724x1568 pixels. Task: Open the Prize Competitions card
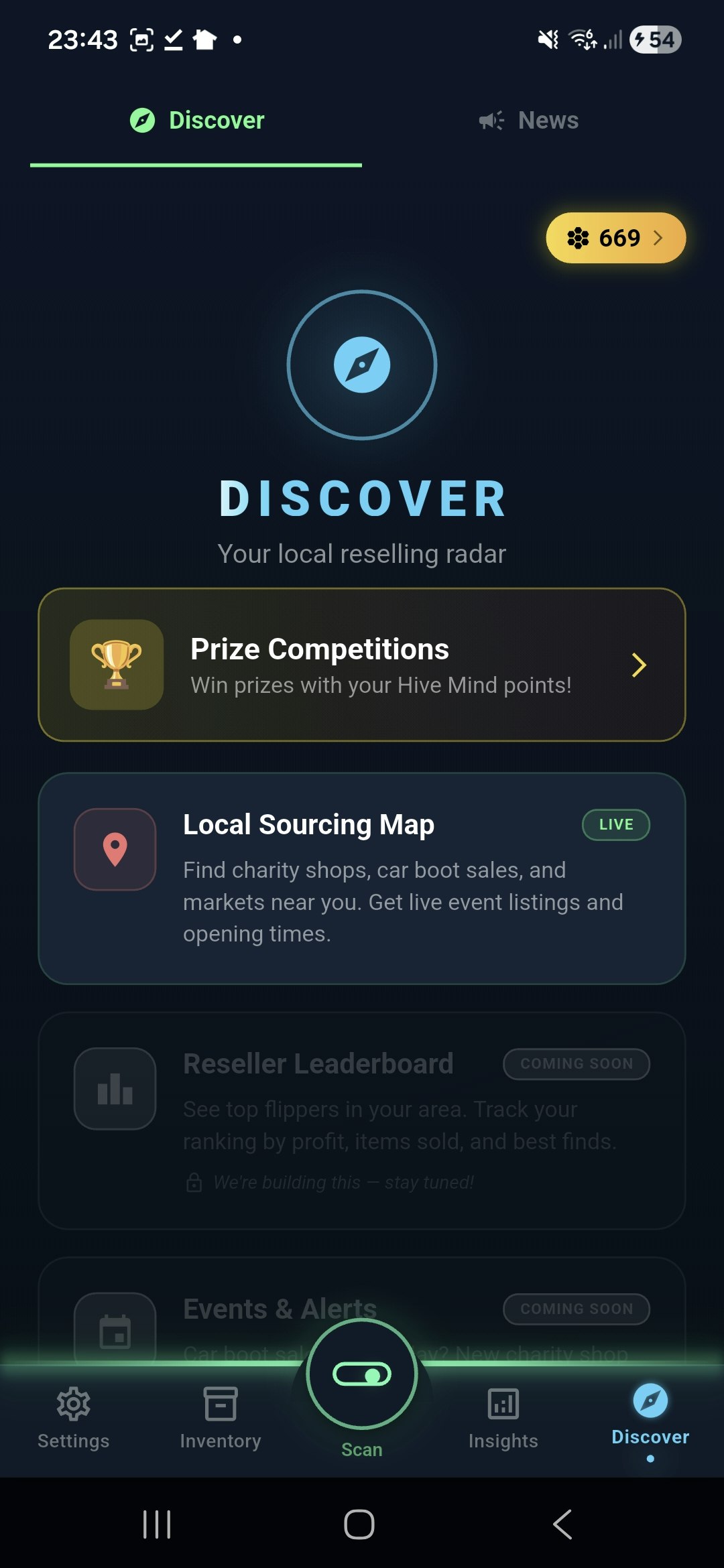click(362, 665)
